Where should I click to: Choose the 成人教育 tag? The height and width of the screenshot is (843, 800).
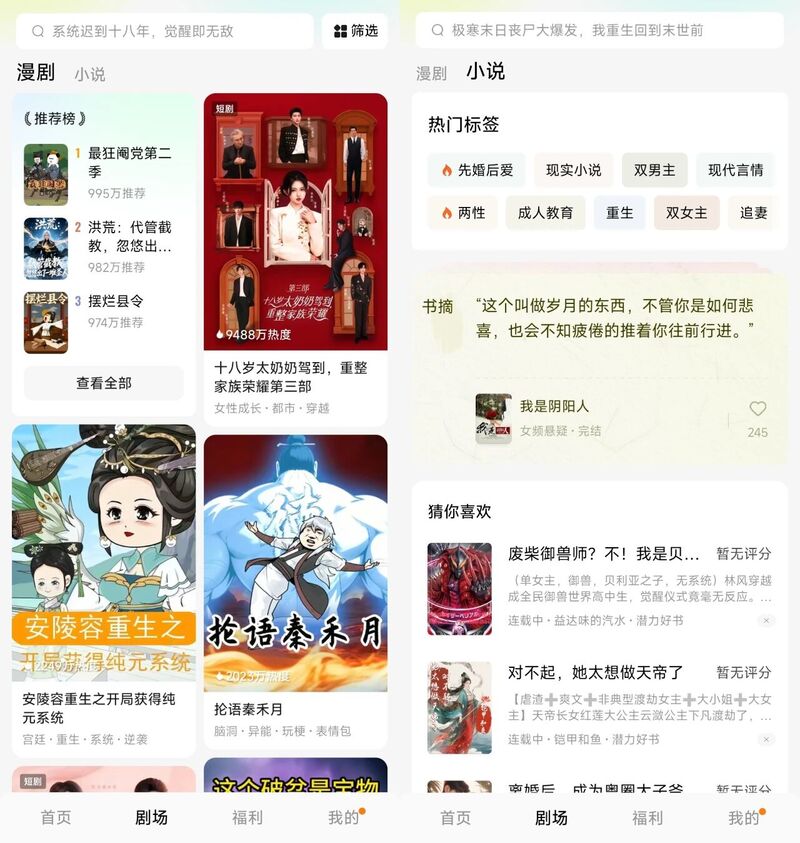click(x=545, y=213)
